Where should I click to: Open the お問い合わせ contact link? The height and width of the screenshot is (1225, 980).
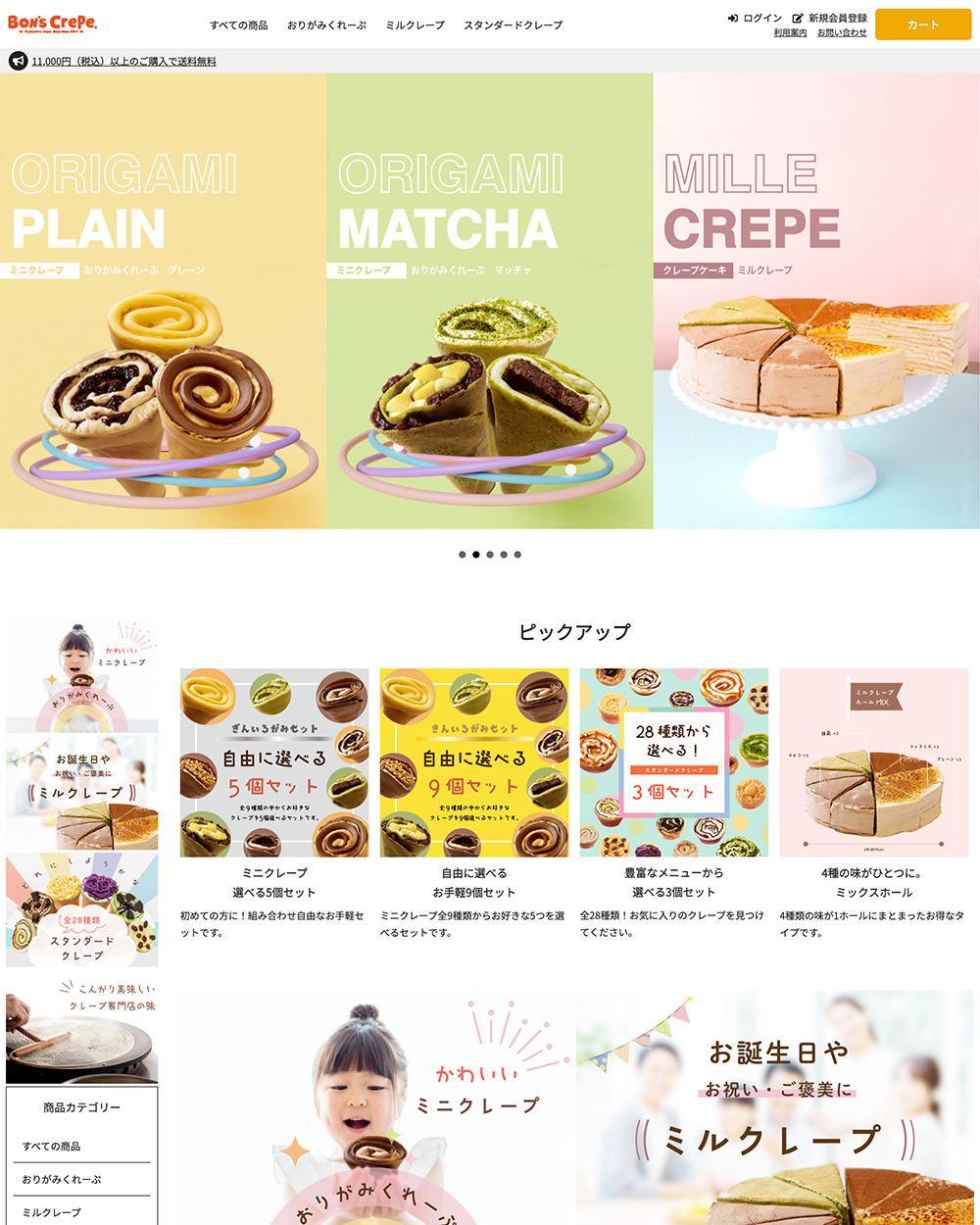(x=842, y=33)
